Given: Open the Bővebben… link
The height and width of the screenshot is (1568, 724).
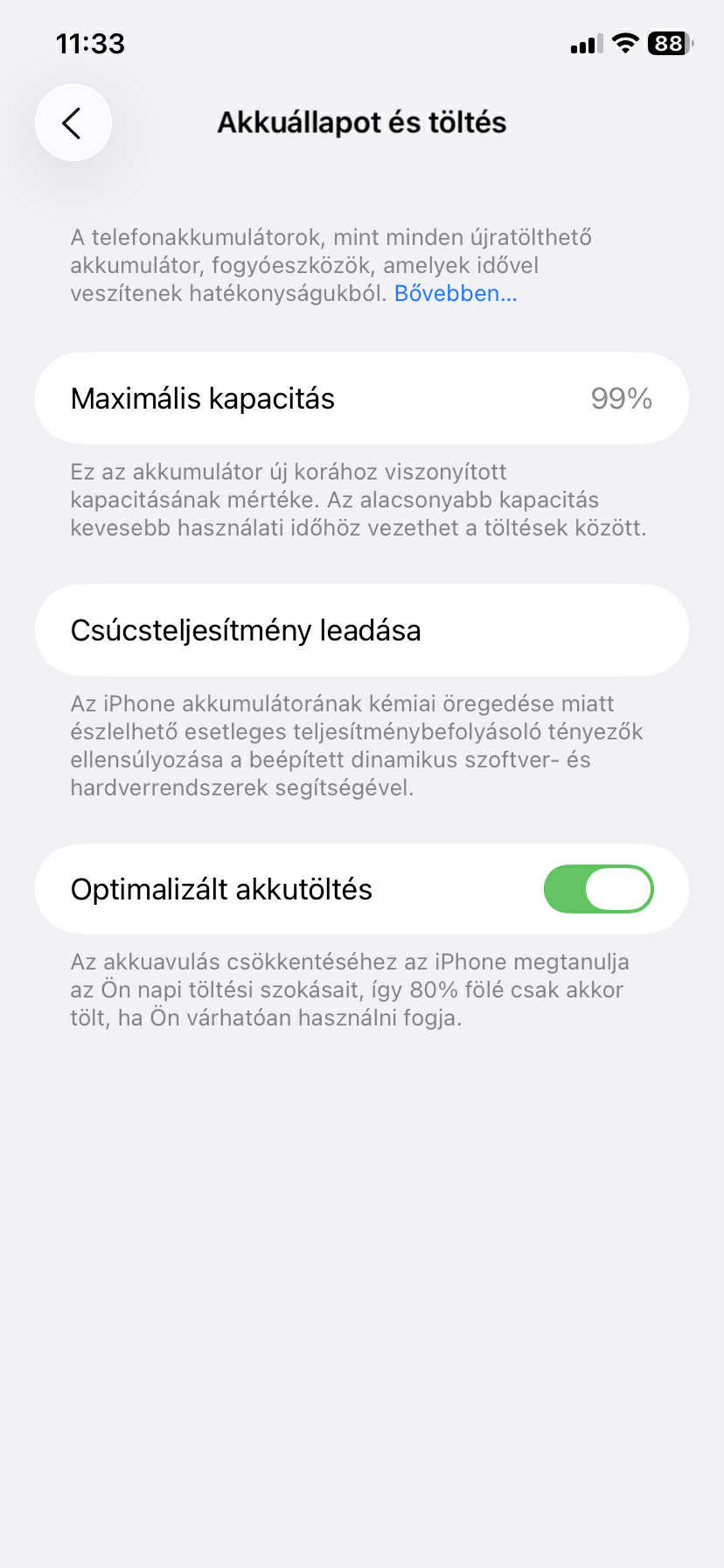Looking at the screenshot, I should 455,293.
